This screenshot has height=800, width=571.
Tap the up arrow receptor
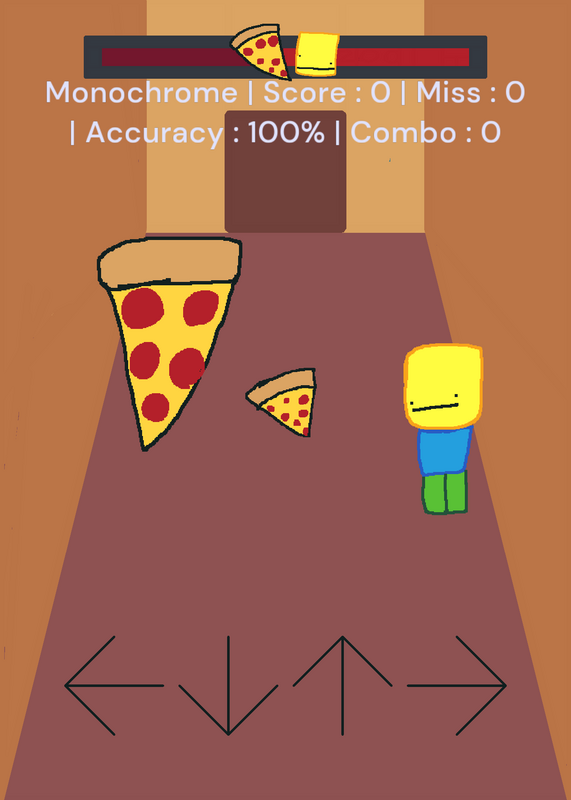tap(342, 686)
